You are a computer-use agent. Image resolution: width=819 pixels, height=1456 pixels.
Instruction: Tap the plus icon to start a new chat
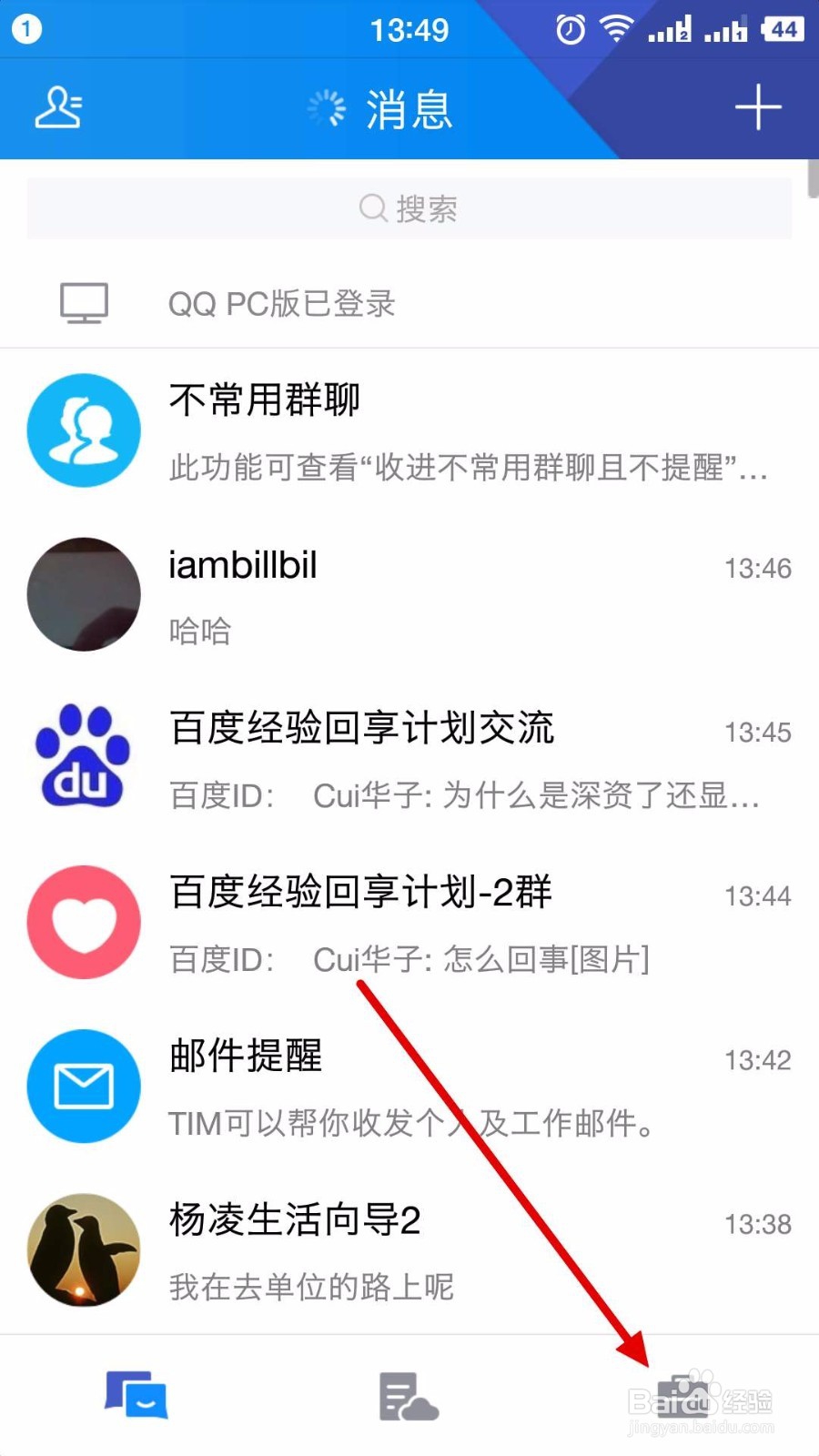tap(757, 107)
